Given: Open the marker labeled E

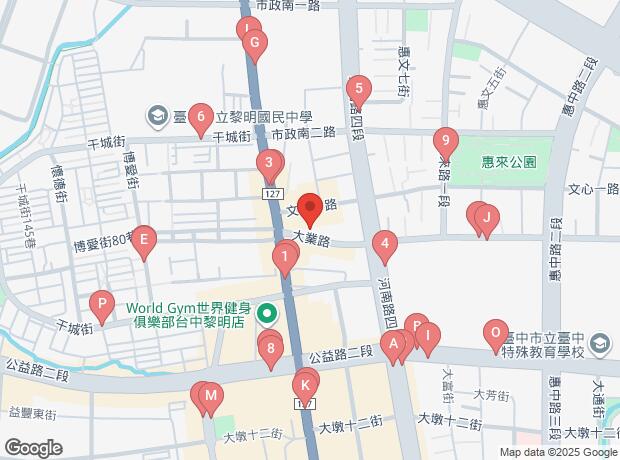Looking at the screenshot, I should [145, 240].
